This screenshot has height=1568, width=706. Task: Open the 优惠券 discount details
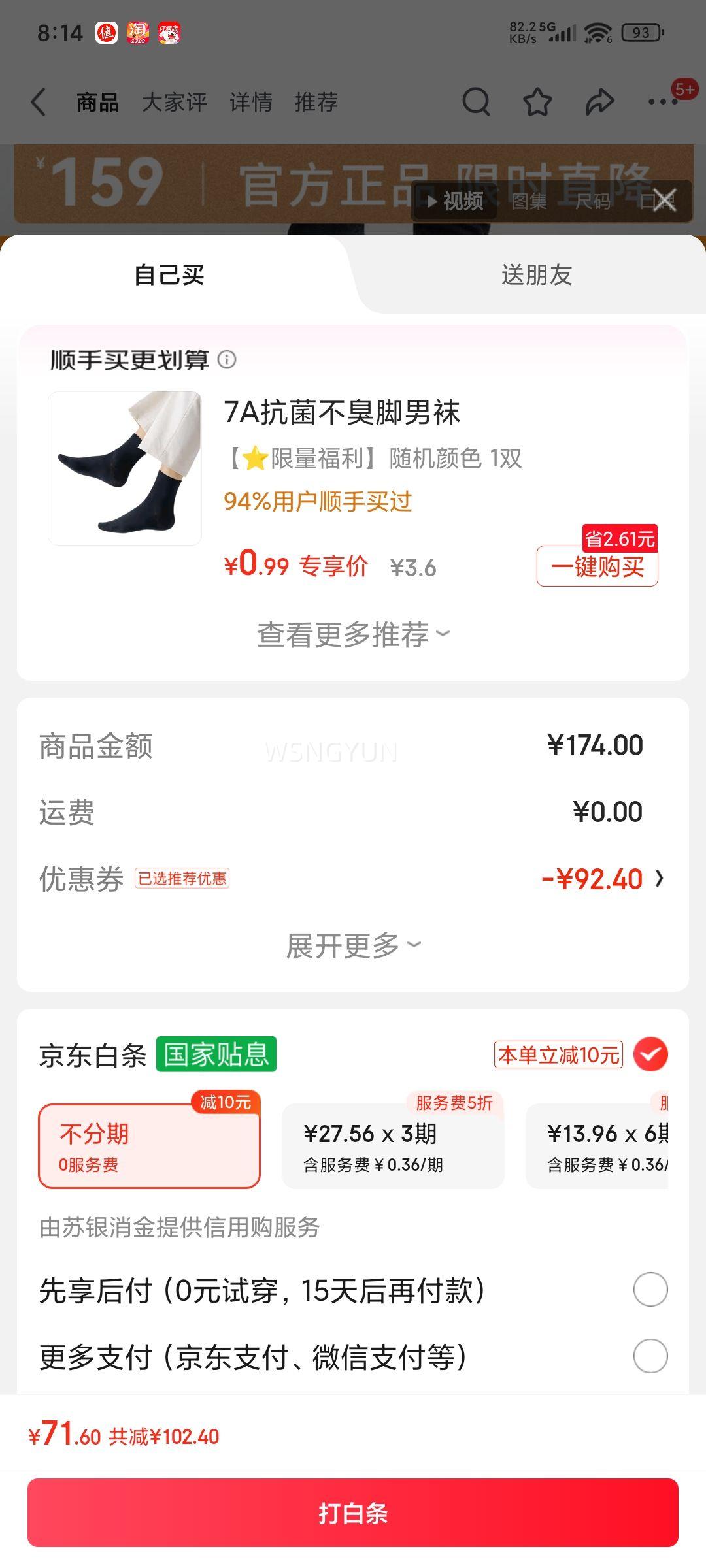pos(601,879)
